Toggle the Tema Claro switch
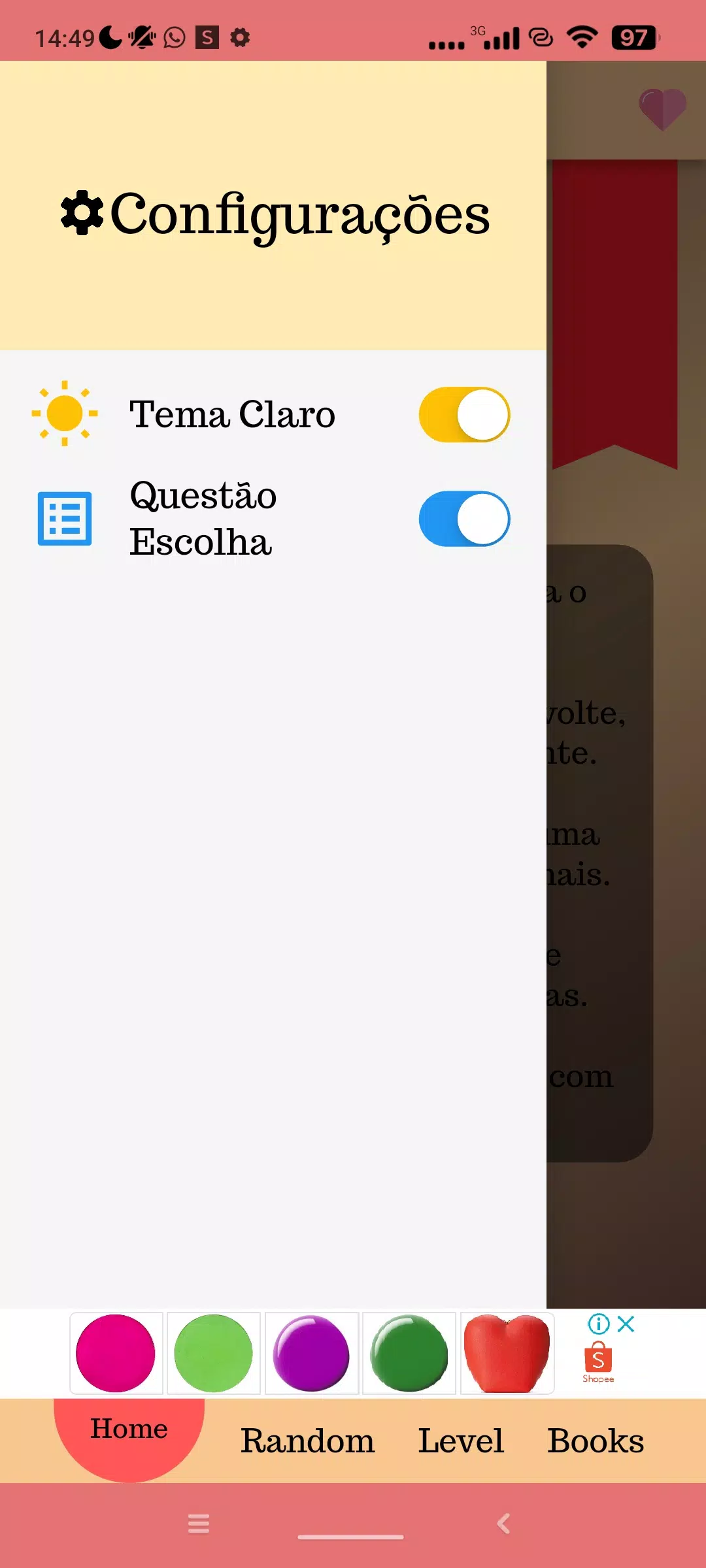Viewport: 706px width, 1568px height. point(464,415)
